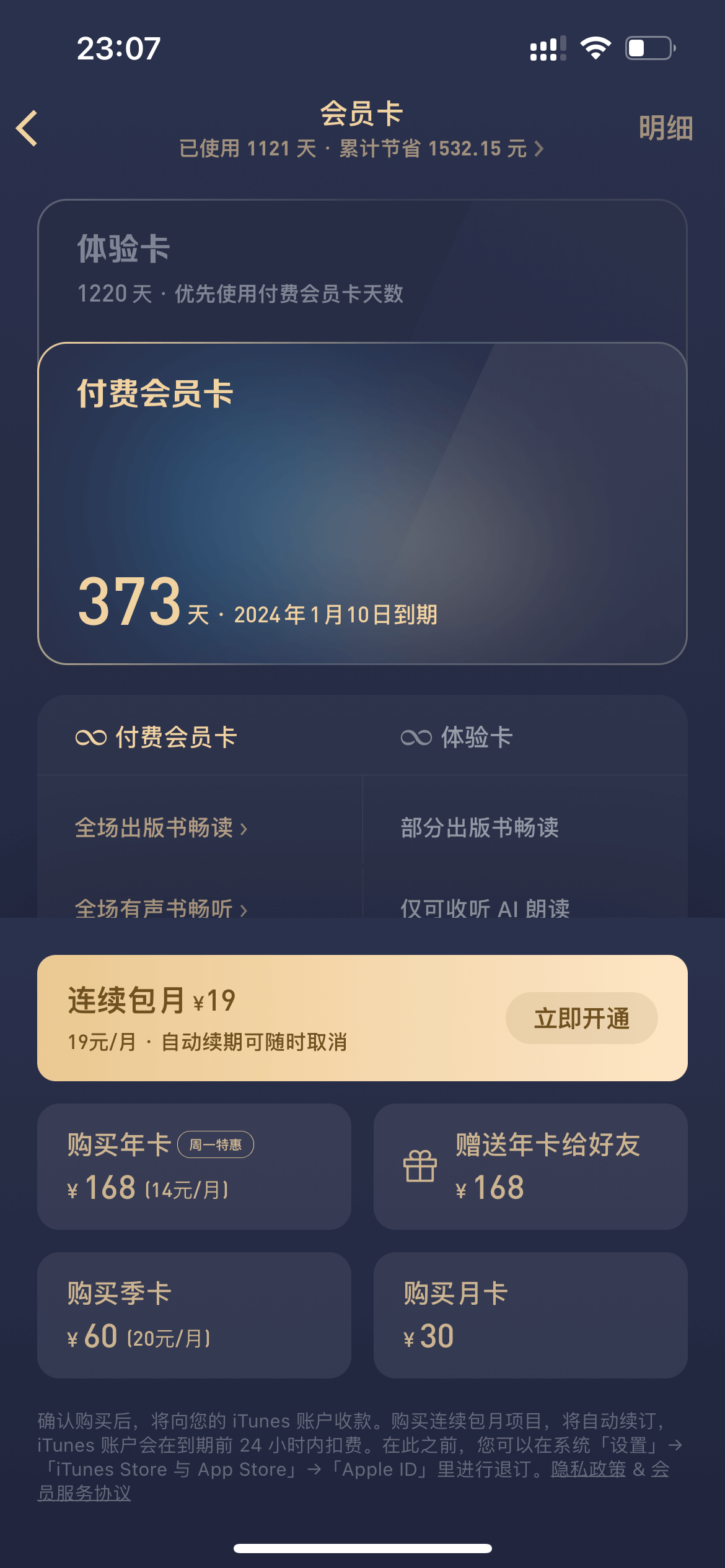Open 全场有声书畅听 details
The height and width of the screenshot is (1568, 725).
[x=161, y=908]
